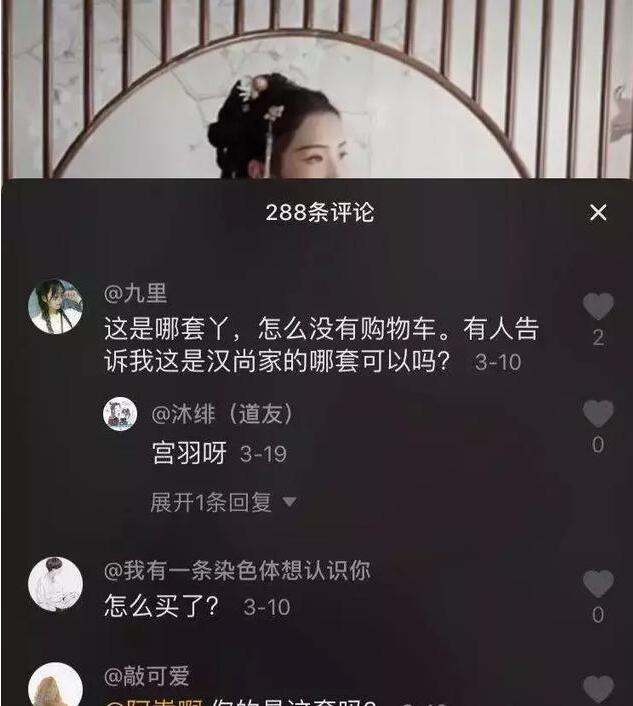The width and height of the screenshot is (633, 706).
Task: Like the comment by @九里
Action: pos(598,306)
